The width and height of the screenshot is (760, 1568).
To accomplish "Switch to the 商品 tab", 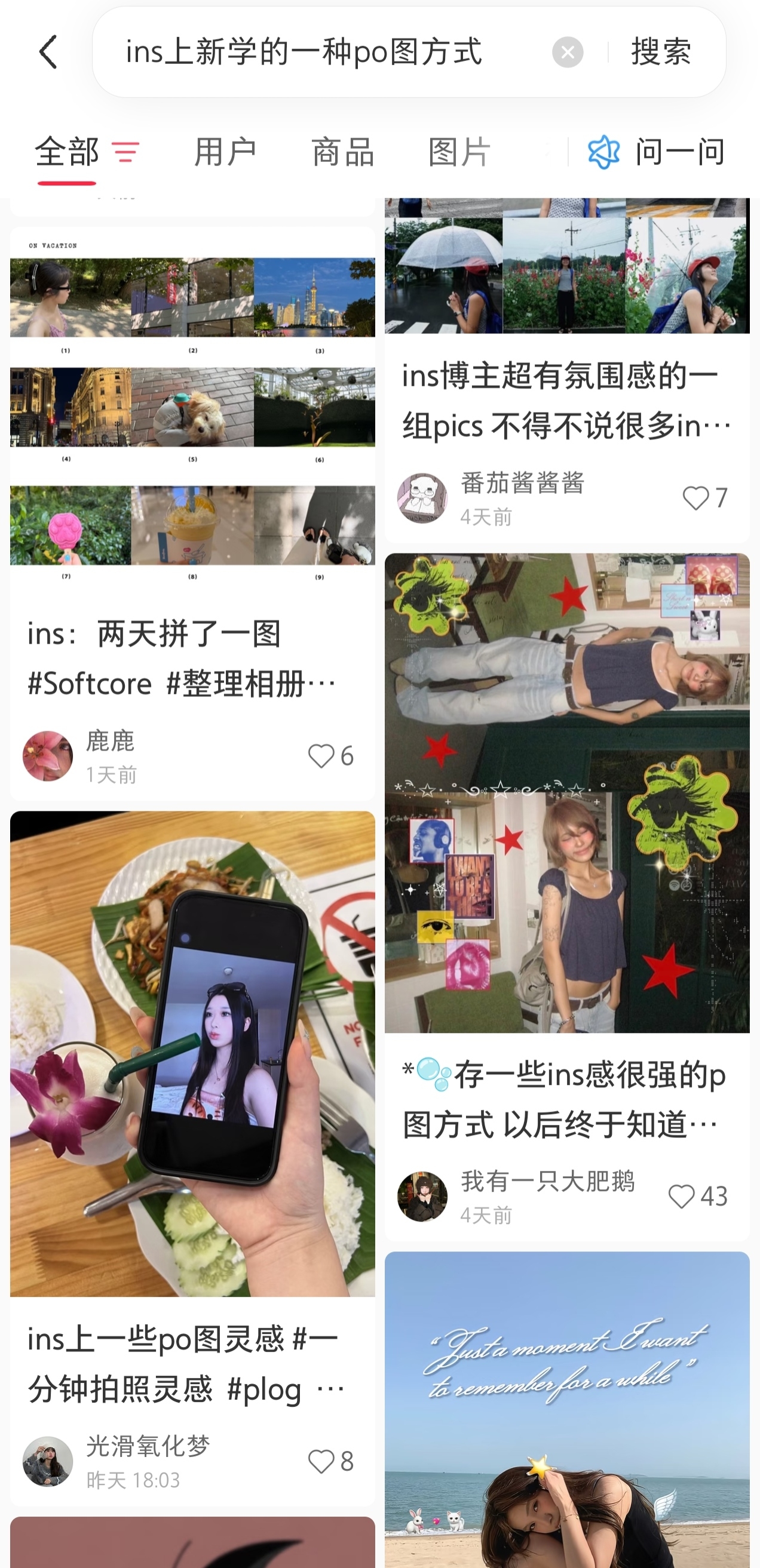I will [x=343, y=152].
